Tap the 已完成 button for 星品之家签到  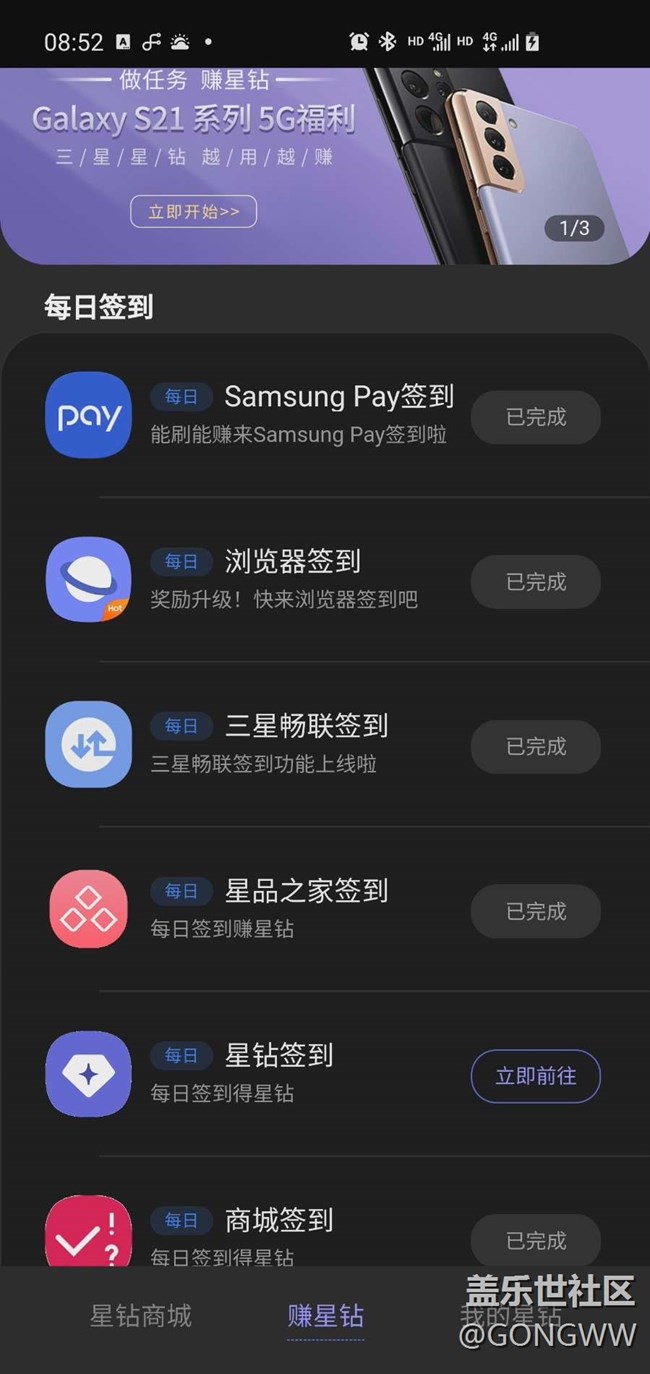pos(535,912)
